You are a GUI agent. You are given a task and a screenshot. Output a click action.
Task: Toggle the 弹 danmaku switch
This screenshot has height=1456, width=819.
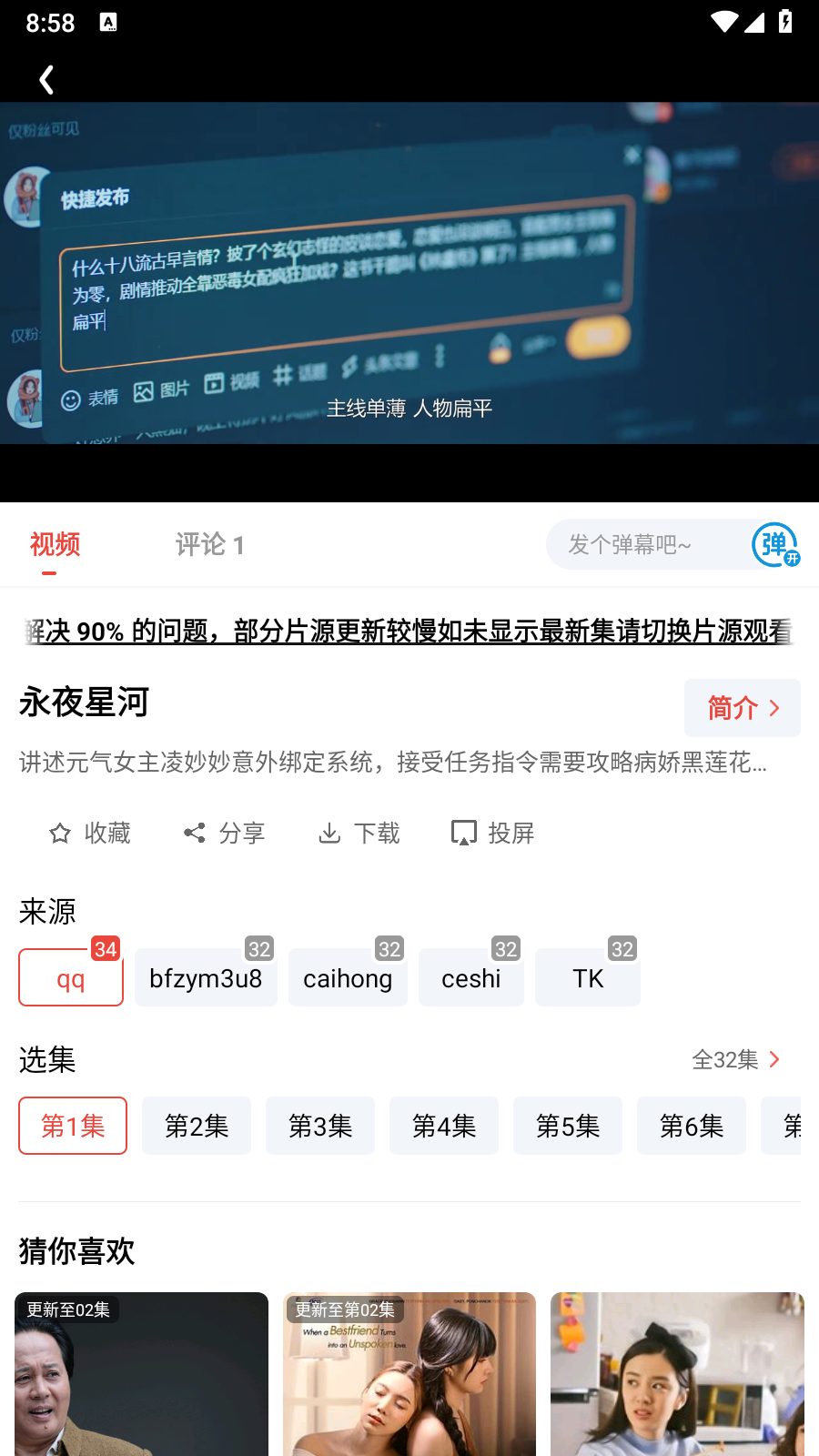[x=775, y=545]
